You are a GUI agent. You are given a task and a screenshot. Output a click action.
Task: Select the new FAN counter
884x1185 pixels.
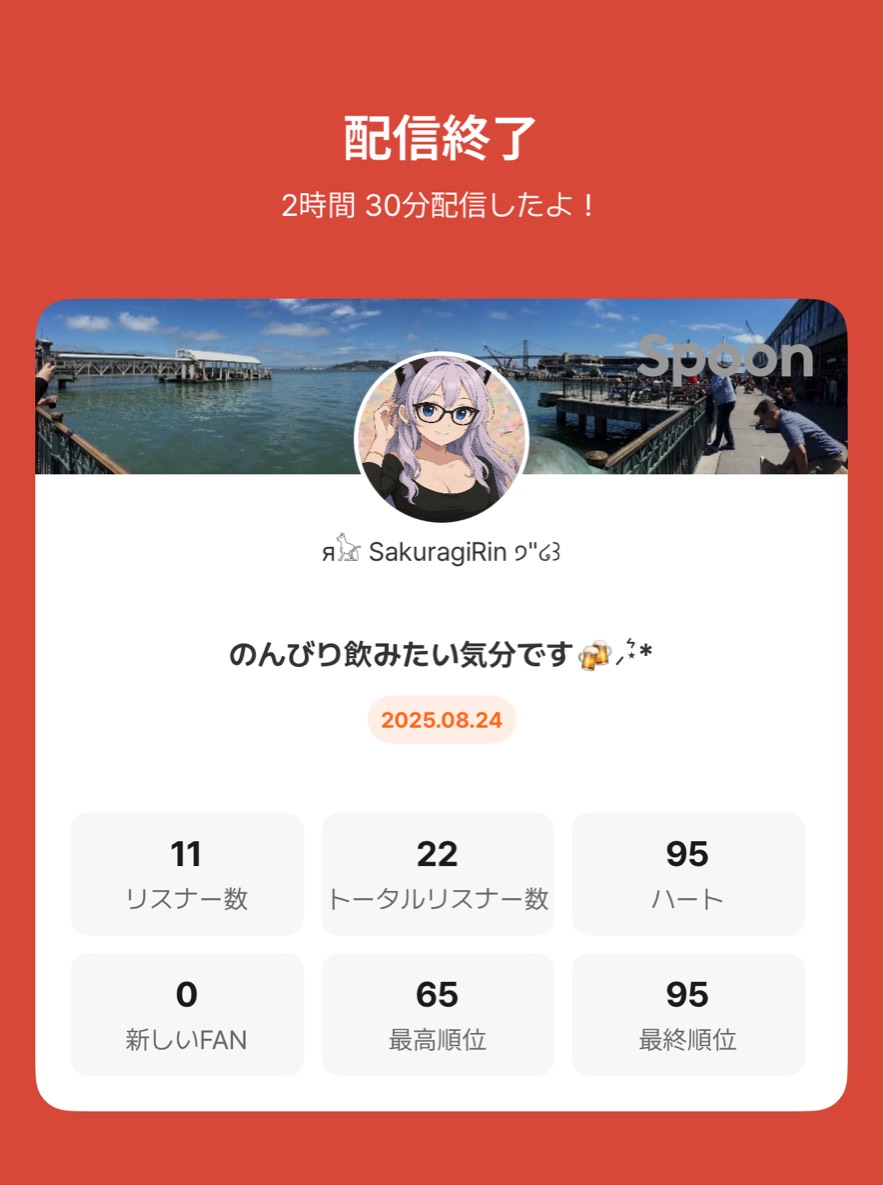click(186, 996)
